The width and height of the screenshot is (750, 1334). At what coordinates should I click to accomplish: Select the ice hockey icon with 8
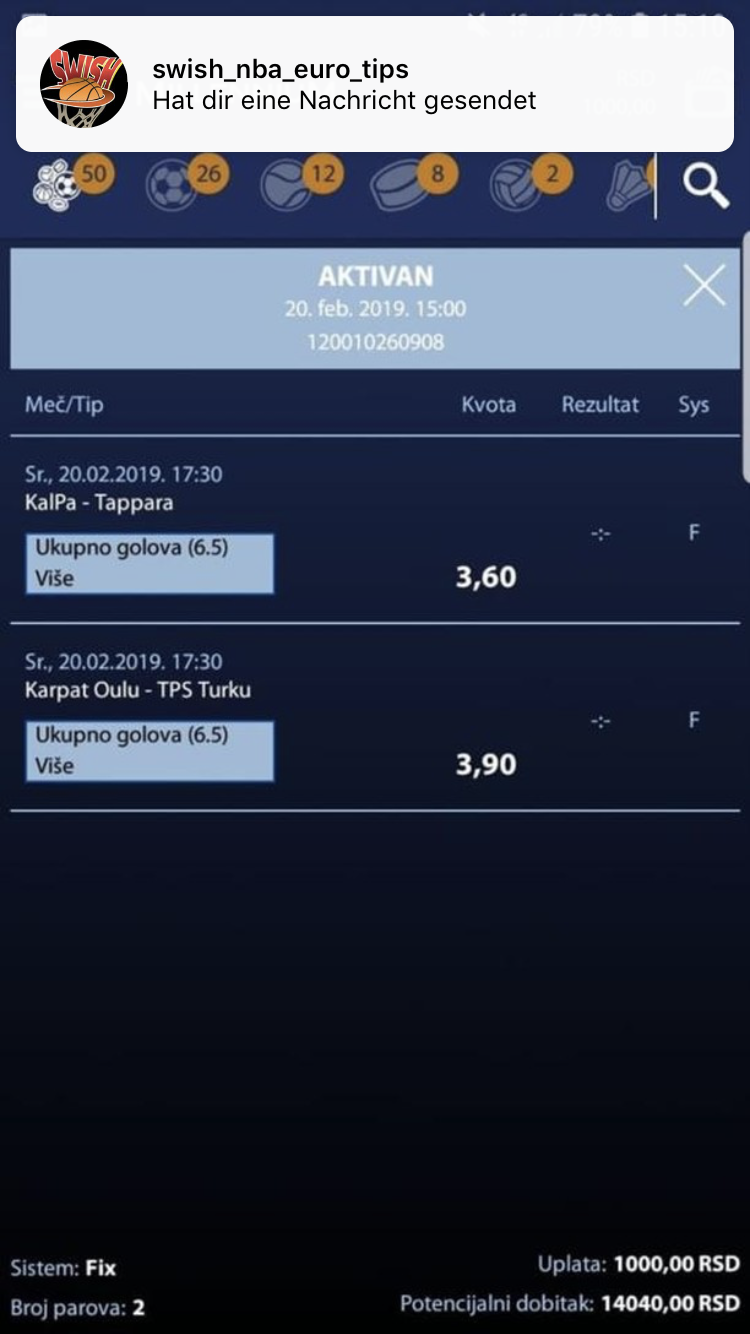point(415,183)
